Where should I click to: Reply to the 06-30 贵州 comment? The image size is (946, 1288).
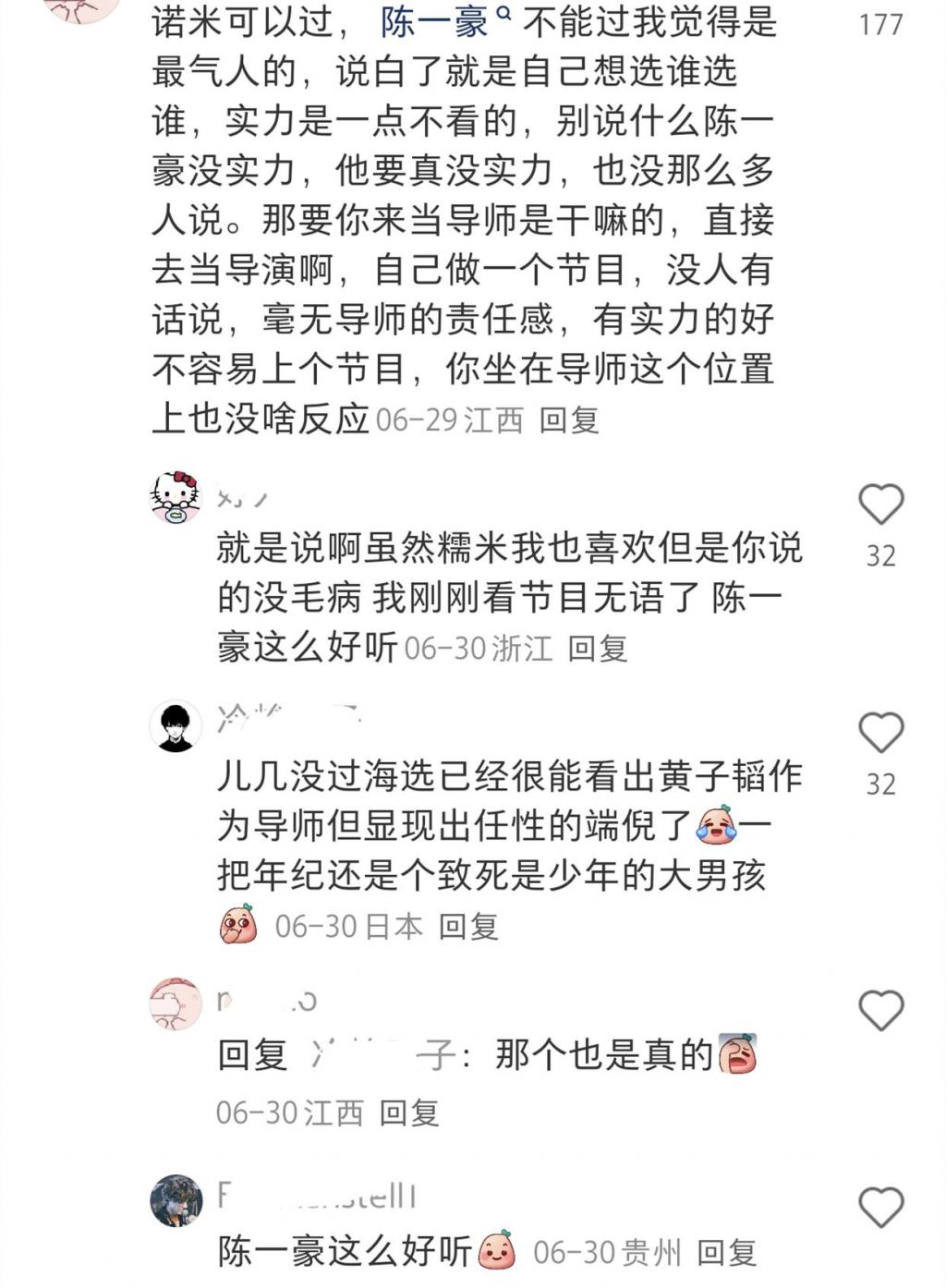coord(726,1253)
